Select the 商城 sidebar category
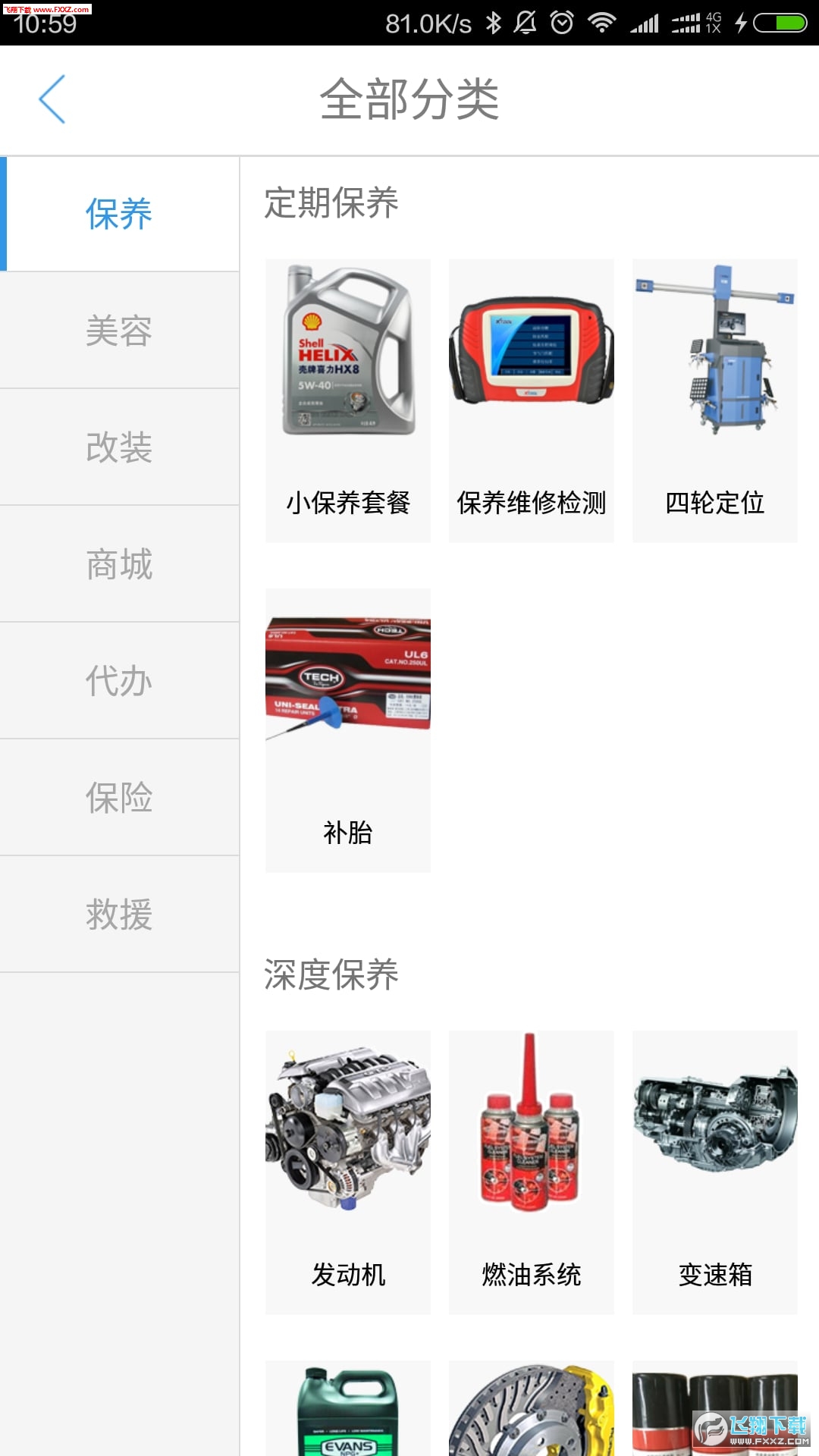Screen dimensions: 819x1456 (x=118, y=564)
